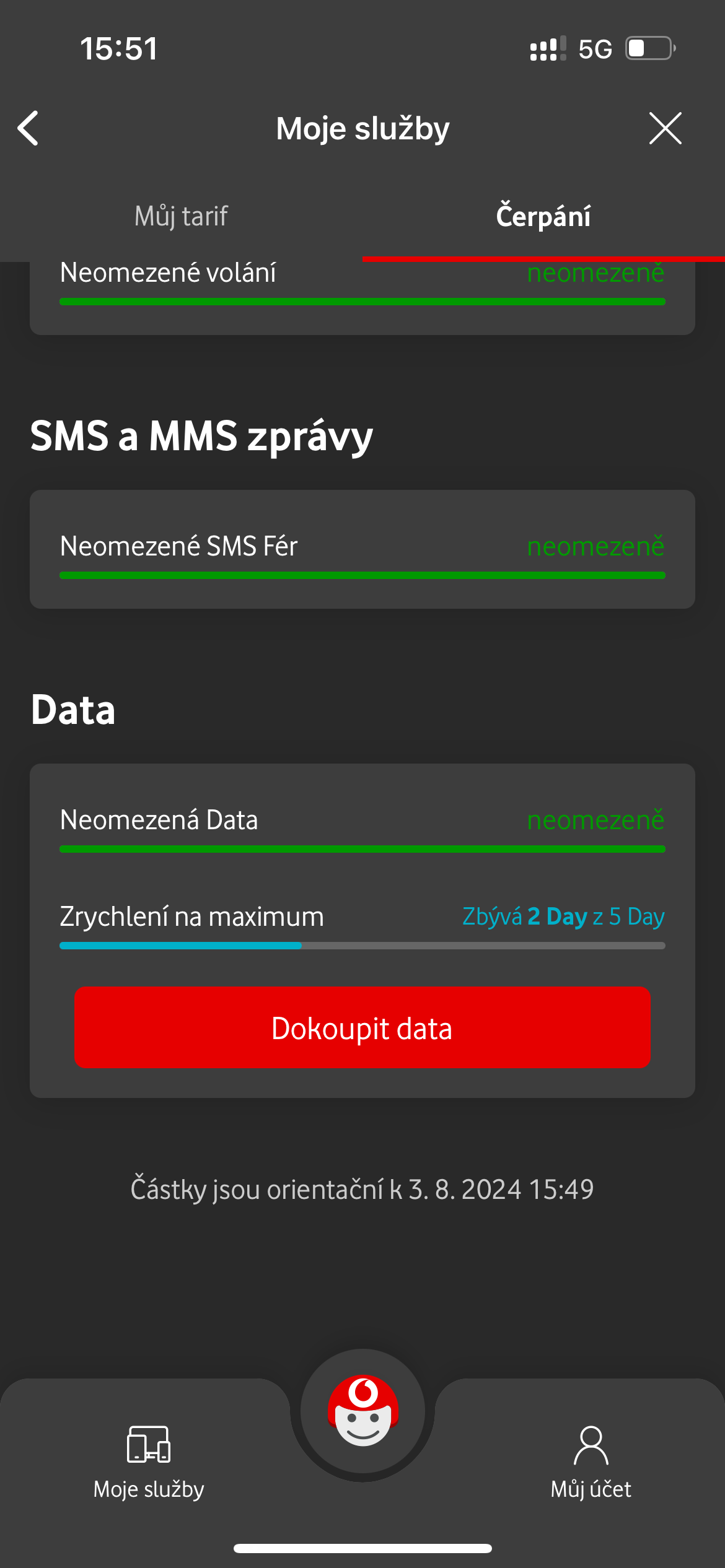The height and width of the screenshot is (1568, 725).
Task: Open the Můj účet tab
Action: [x=591, y=1463]
